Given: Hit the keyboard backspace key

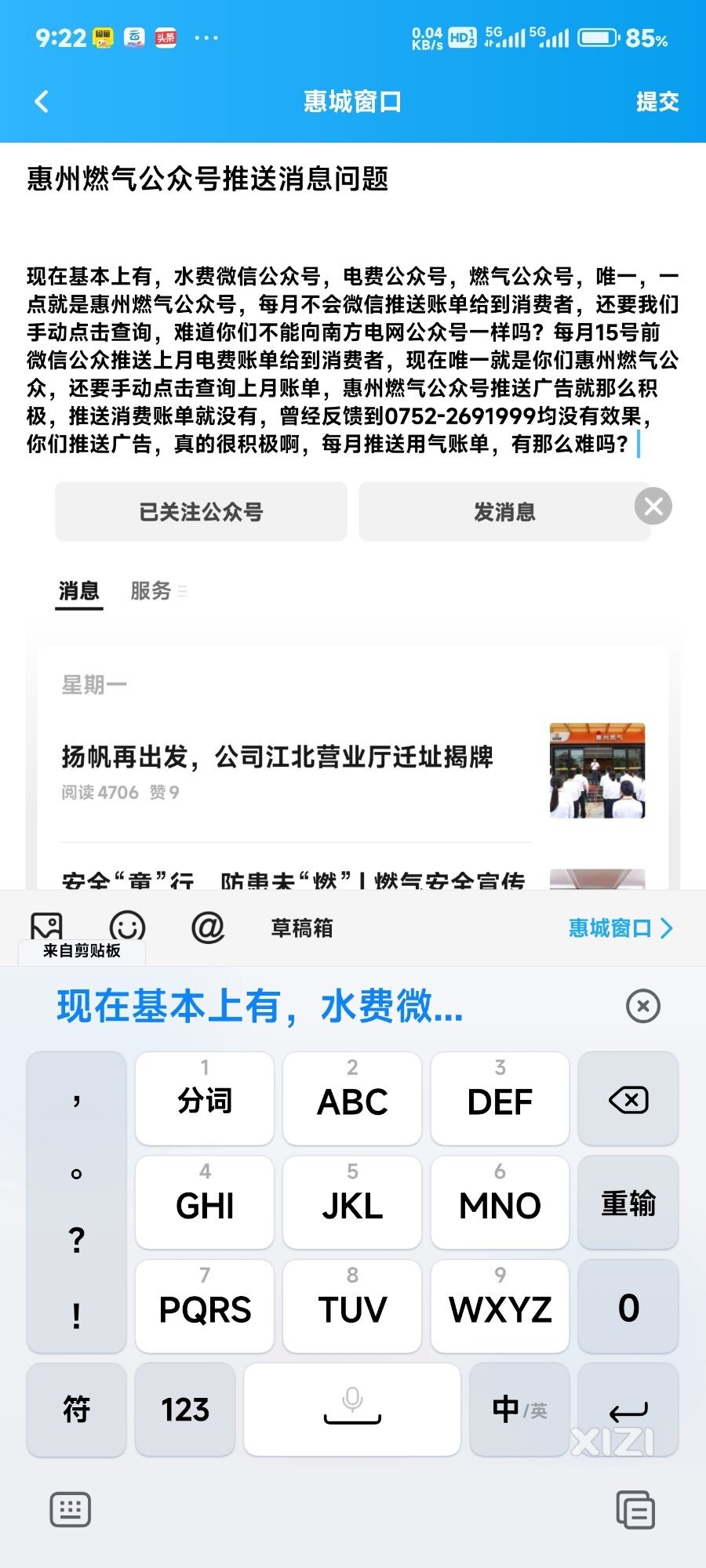Looking at the screenshot, I should click(628, 1099).
